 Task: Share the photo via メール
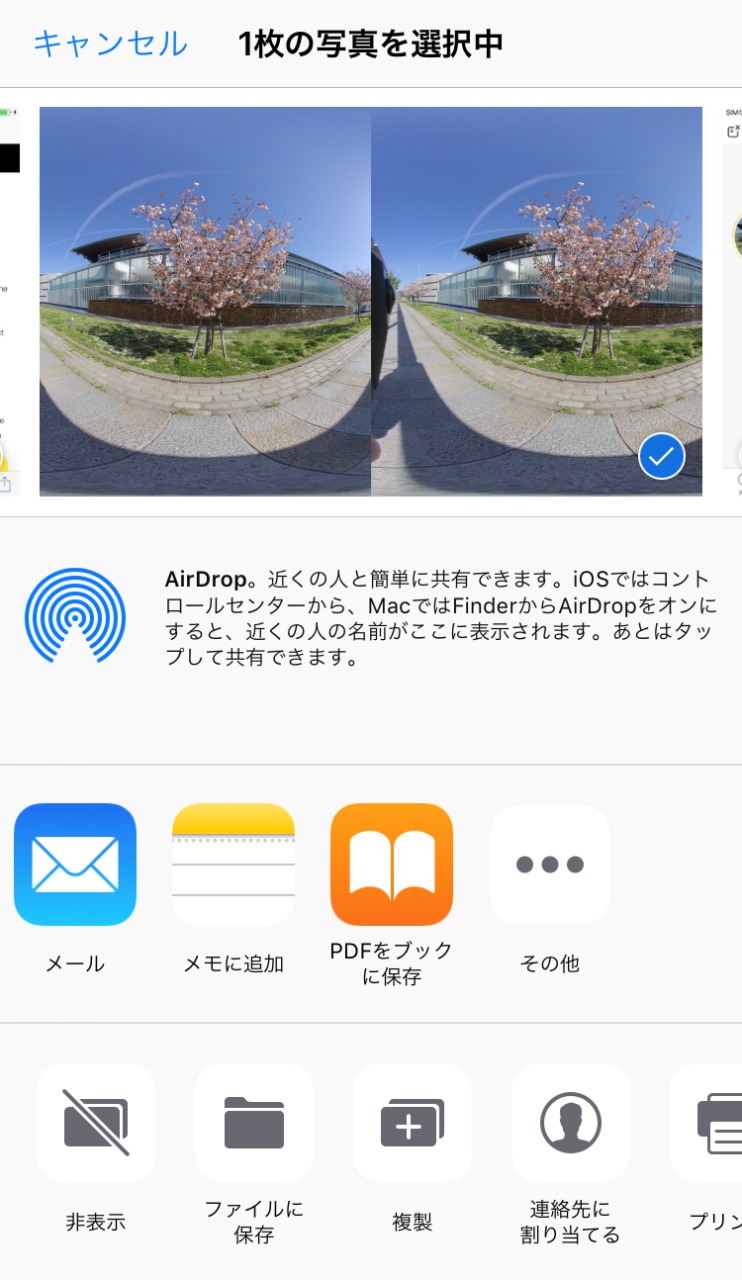75,864
